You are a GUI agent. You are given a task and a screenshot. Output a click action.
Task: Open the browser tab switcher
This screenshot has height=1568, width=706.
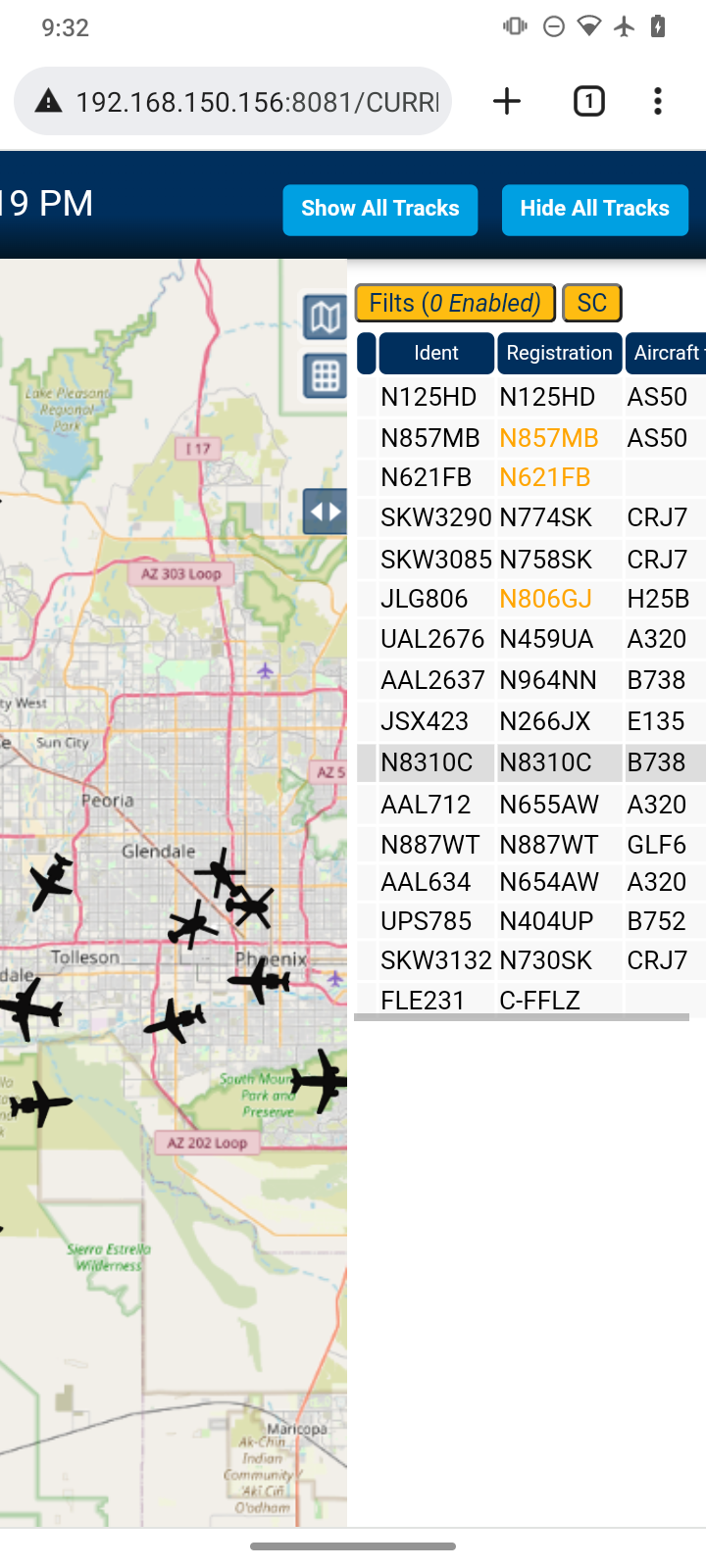pos(588,101)
